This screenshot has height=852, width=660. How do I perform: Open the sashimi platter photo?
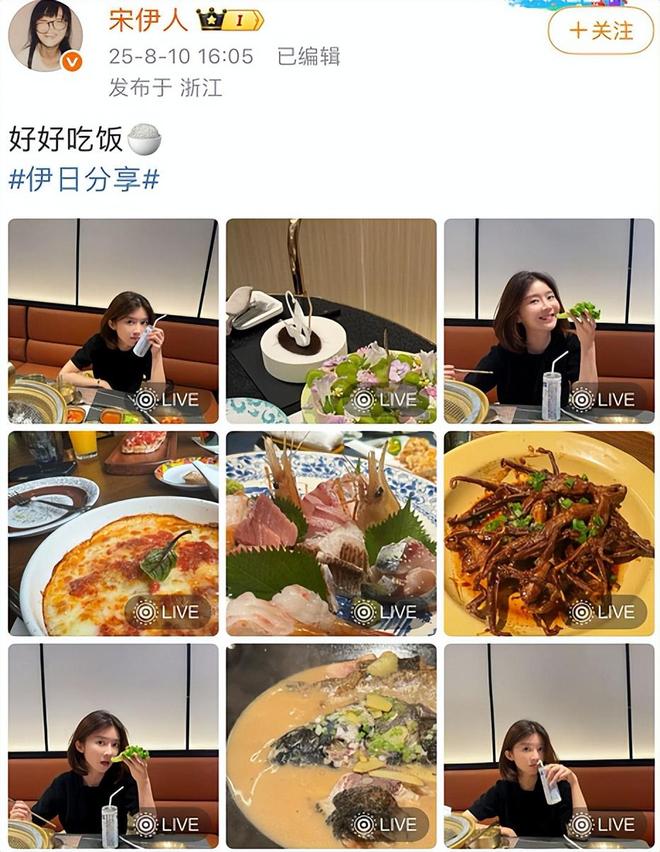pyautogui.click(x=331, y=532)
